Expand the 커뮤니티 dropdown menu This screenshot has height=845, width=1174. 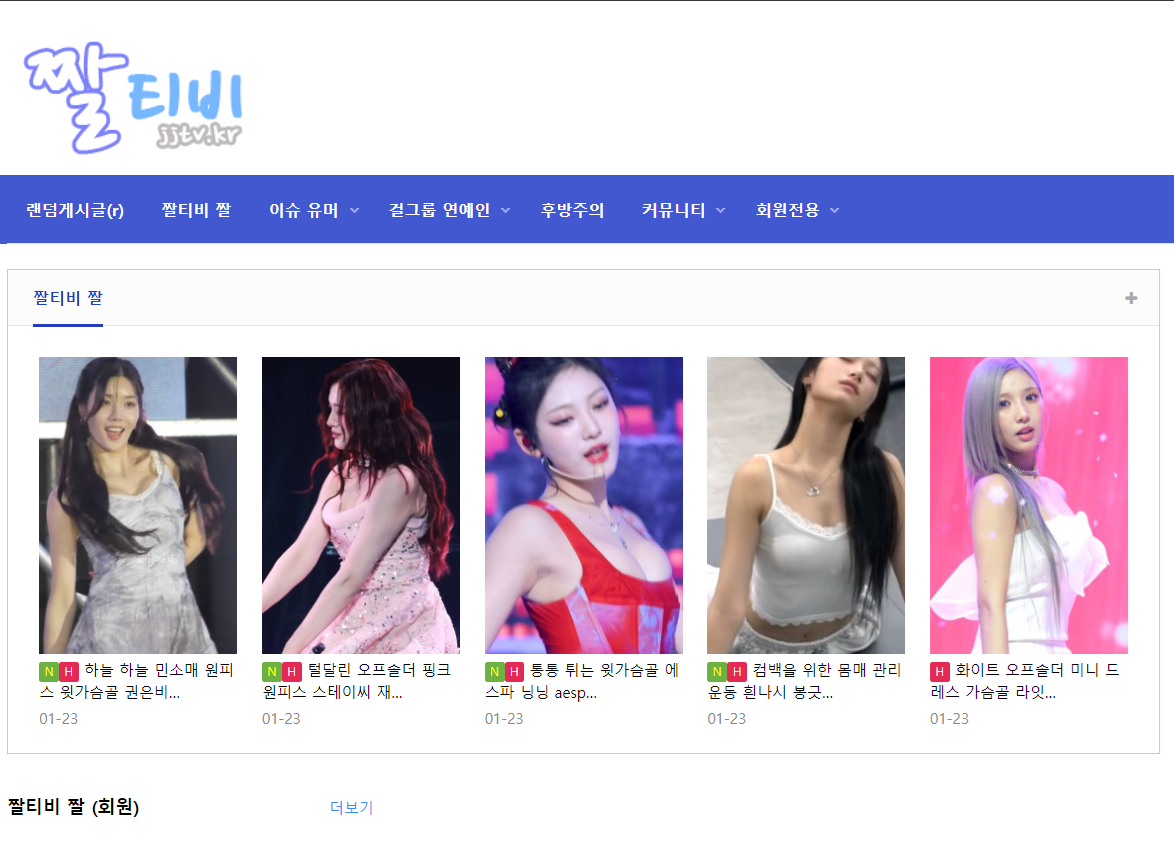683,210
